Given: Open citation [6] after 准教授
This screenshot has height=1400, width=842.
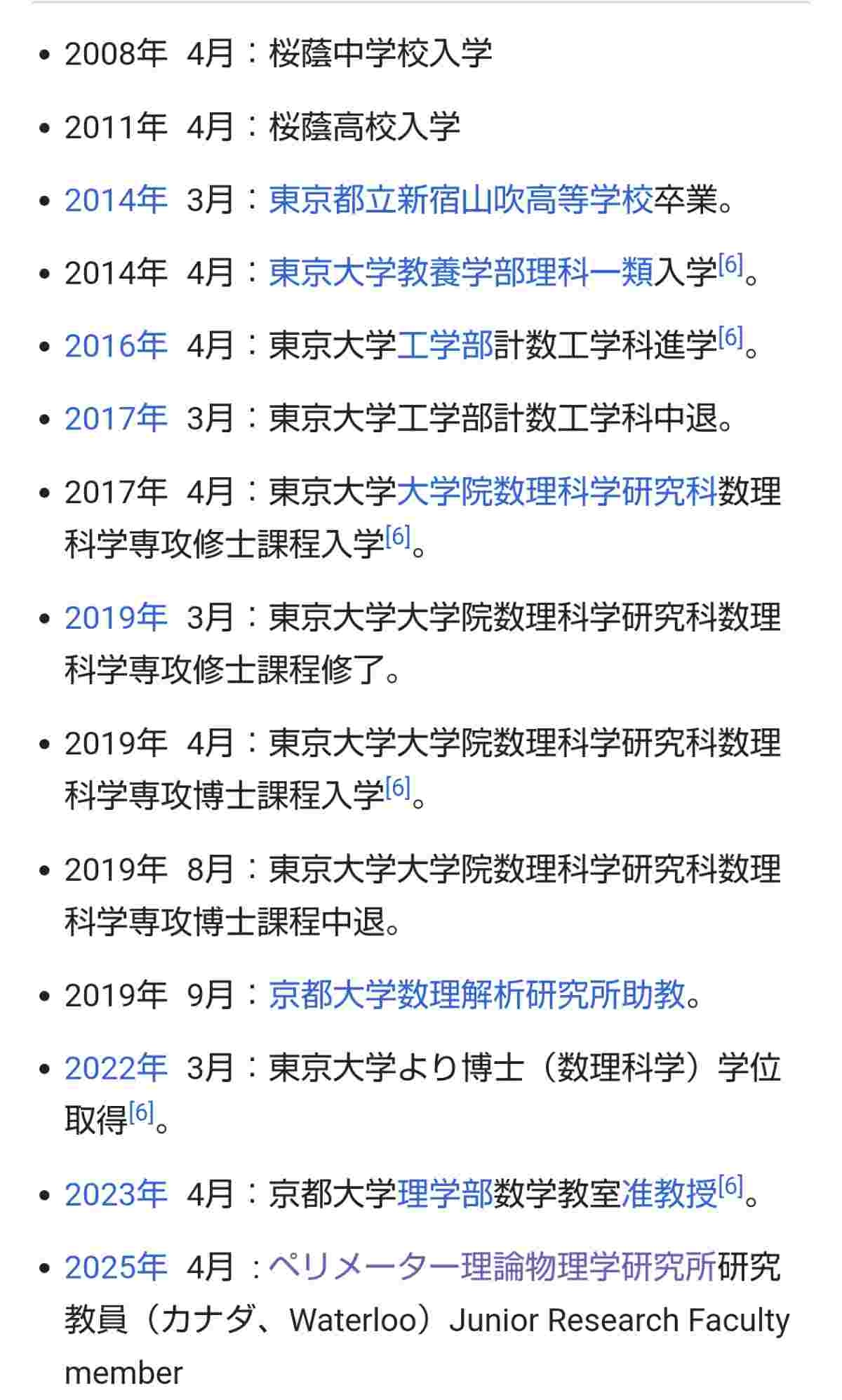Looking at the screenshot, I should point(730,1187).
